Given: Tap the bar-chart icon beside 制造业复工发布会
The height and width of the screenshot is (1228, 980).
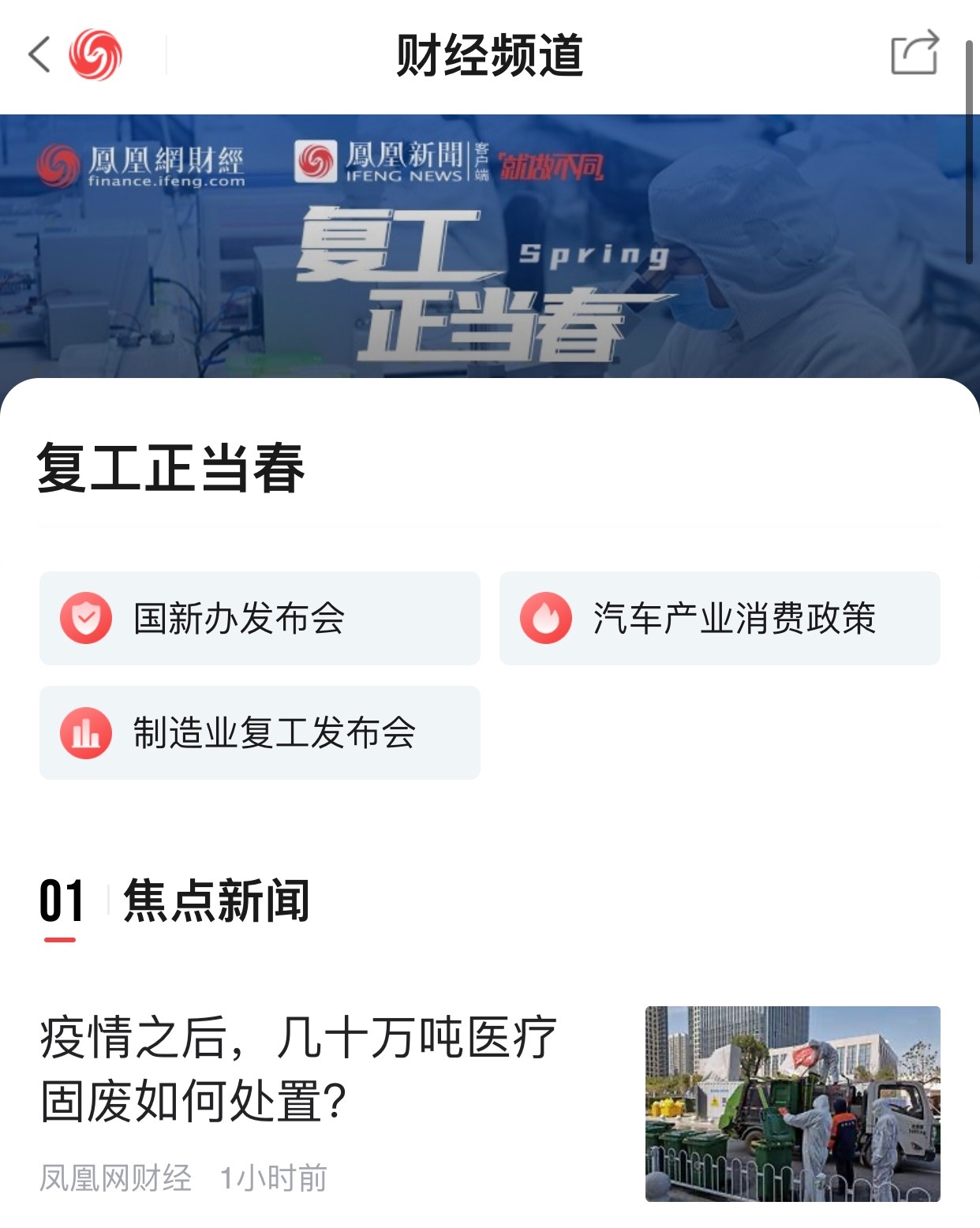Looking at the screenshot, I should 87,732.
